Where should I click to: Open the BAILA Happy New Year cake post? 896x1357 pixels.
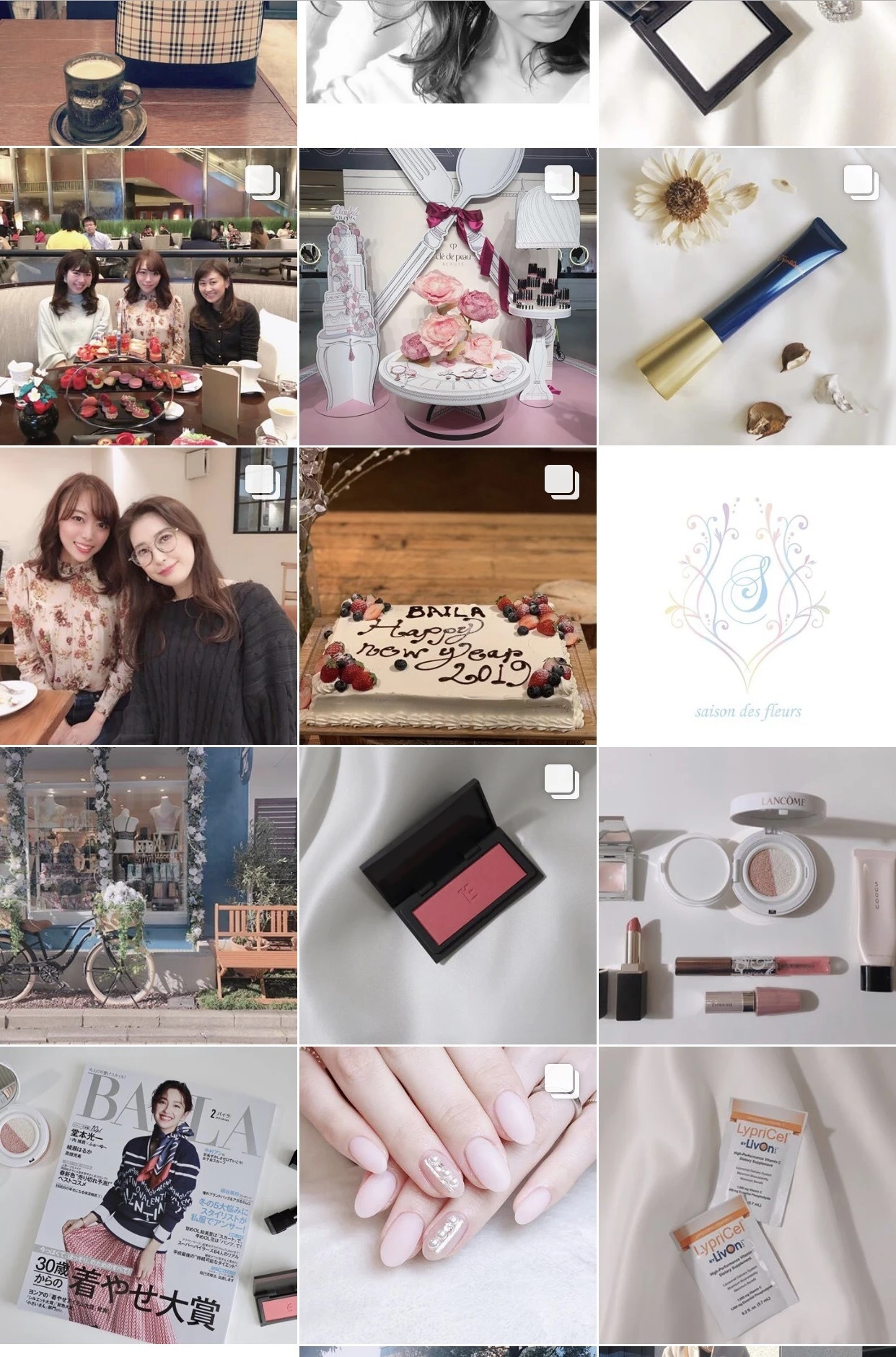point(448,595)
